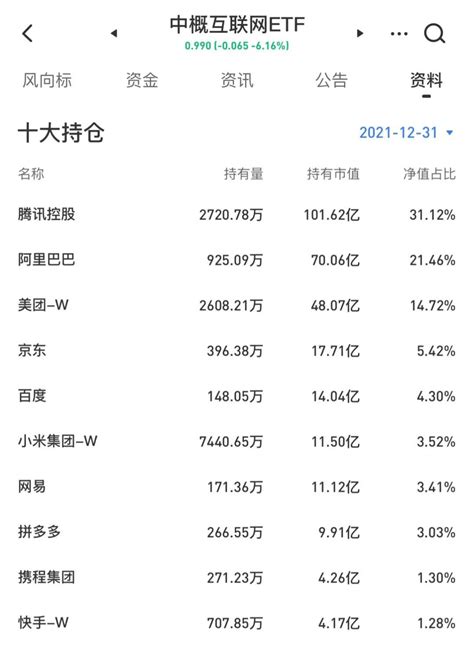Open the search magnifier icon
Viewport: 474px width, 649px height.
pos(435,34)
